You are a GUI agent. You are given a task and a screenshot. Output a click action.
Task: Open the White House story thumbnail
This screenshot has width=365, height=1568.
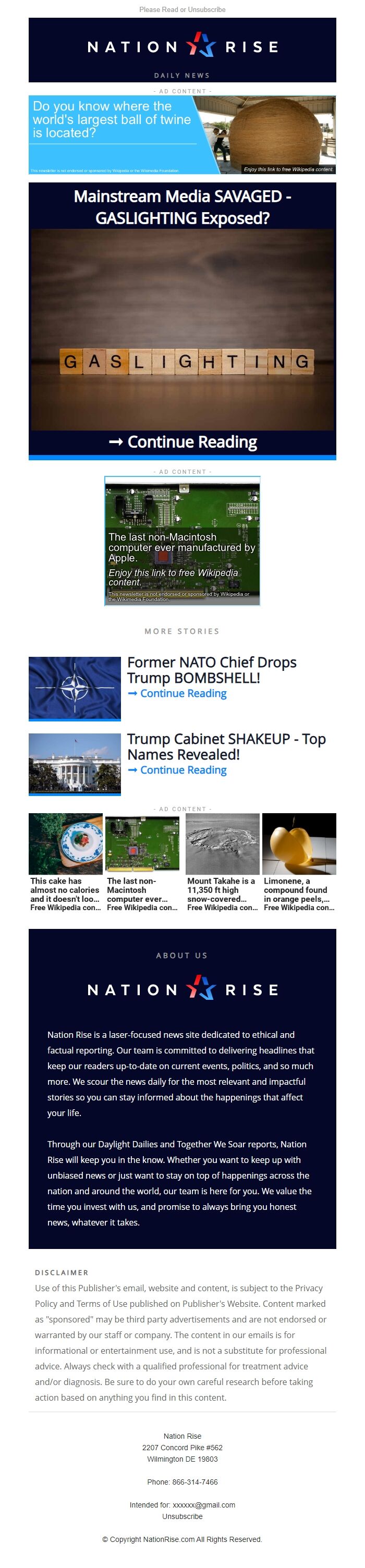[x=75, y=763]
